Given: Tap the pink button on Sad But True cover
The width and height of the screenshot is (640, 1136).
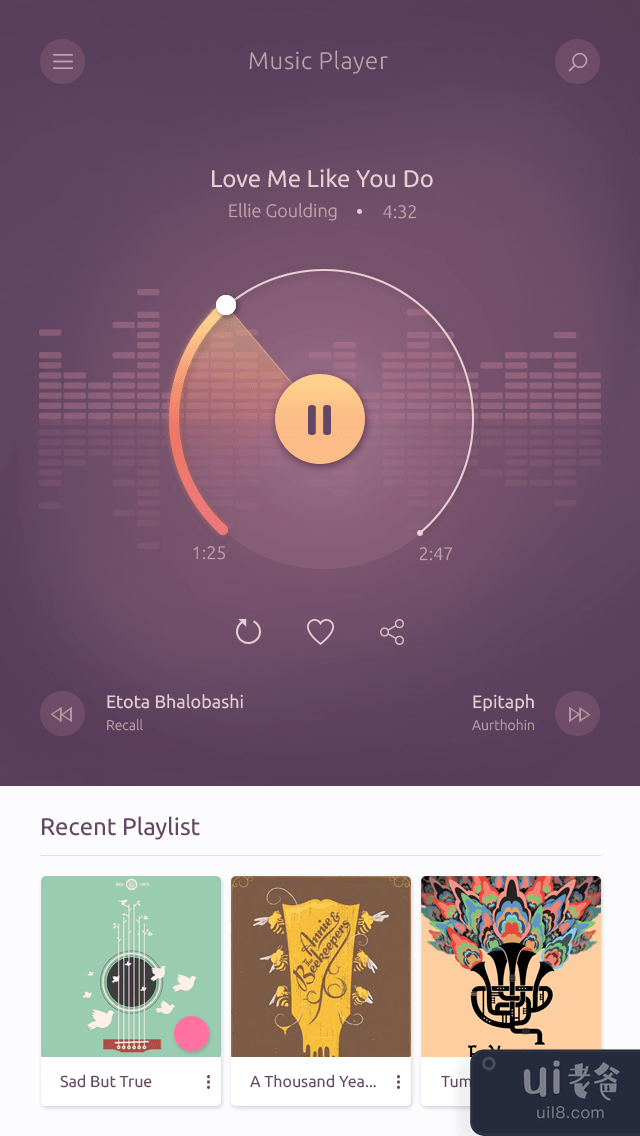Looking at the screenshot, I should (x=191, y=1034).
